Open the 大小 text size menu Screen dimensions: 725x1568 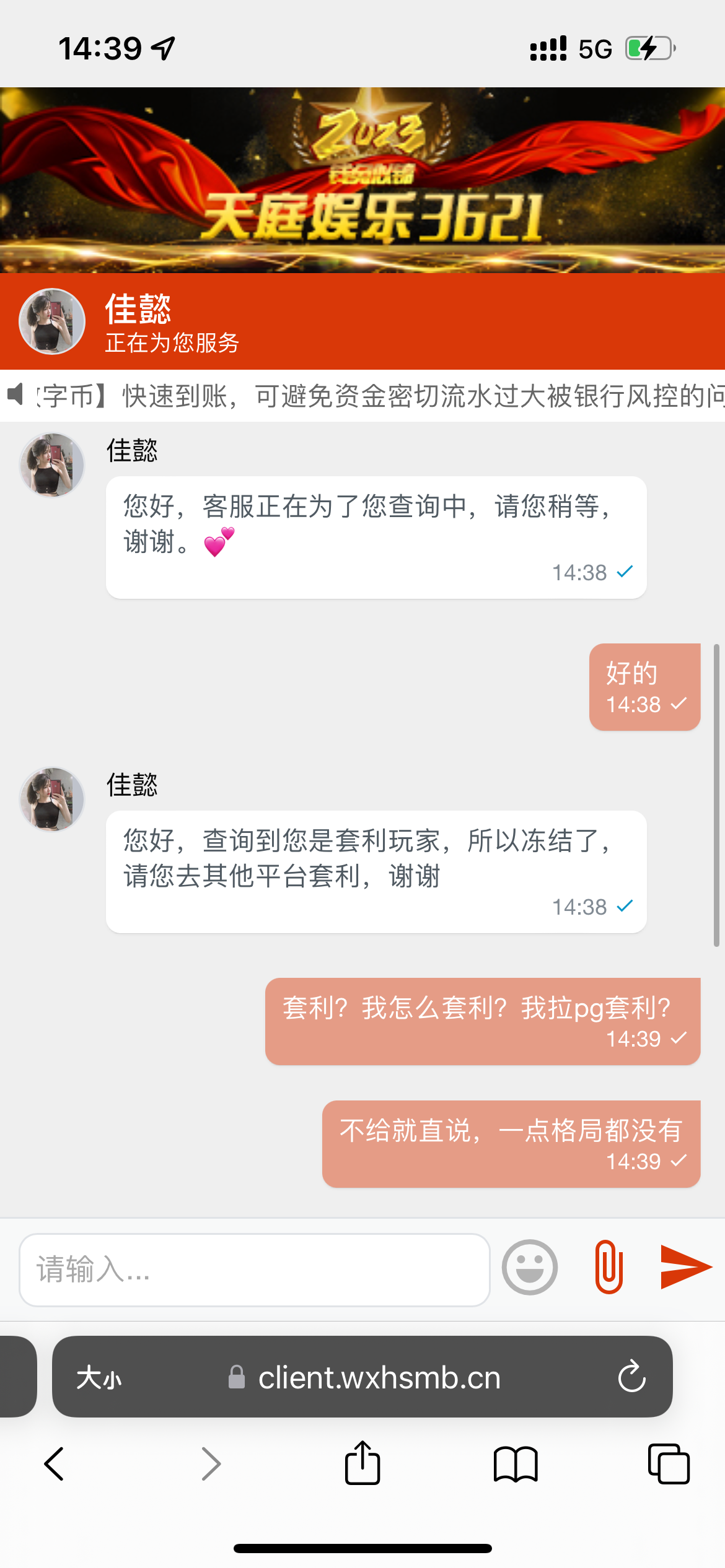99,1379
